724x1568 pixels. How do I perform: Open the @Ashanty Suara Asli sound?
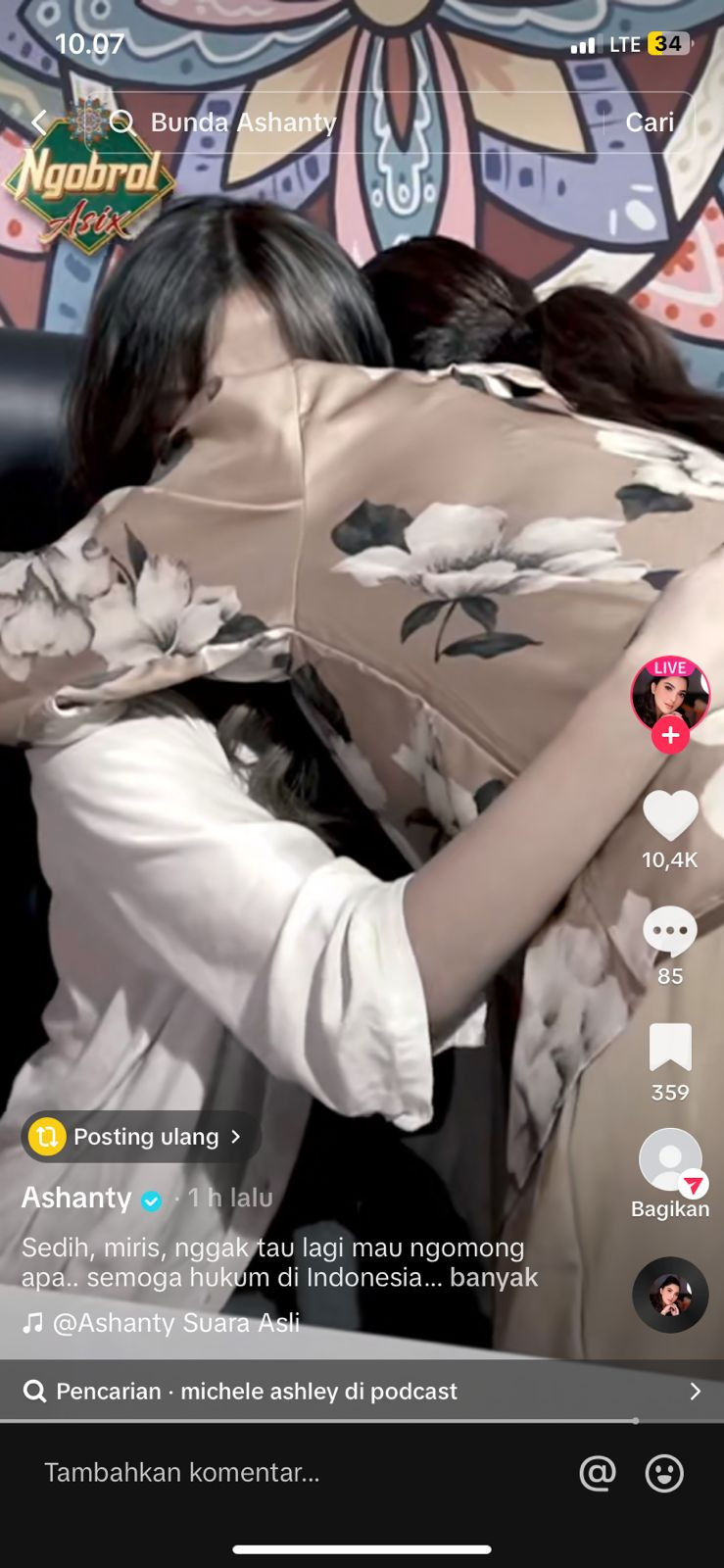pyautogui.click(x=174, y=1323)
